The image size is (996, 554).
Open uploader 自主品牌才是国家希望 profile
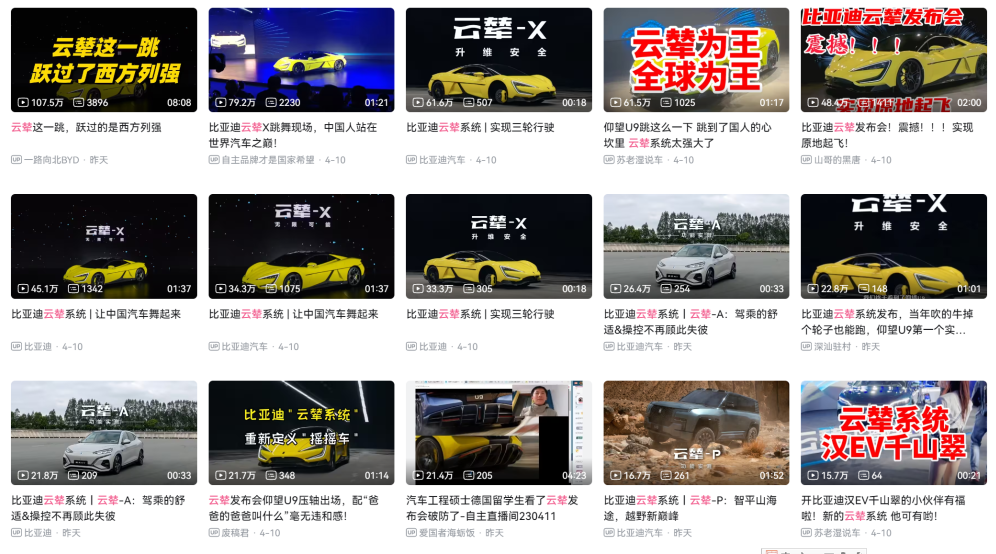coord(267,160)
